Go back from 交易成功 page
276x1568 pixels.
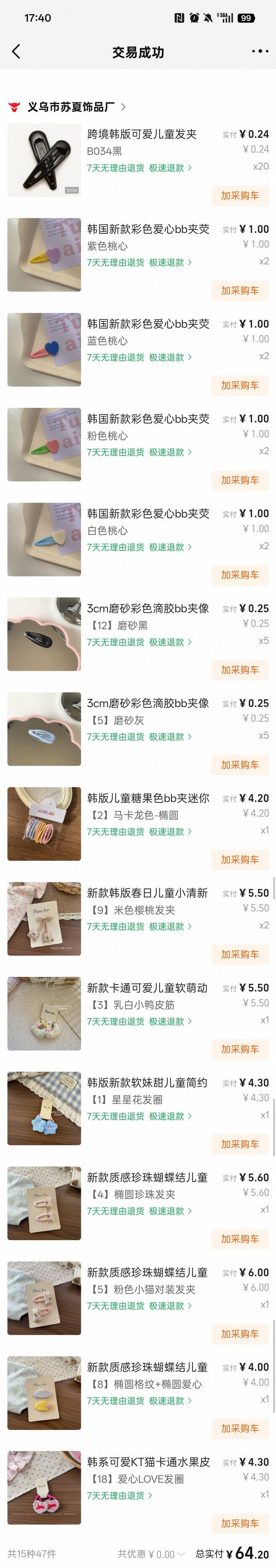[16, 52]
